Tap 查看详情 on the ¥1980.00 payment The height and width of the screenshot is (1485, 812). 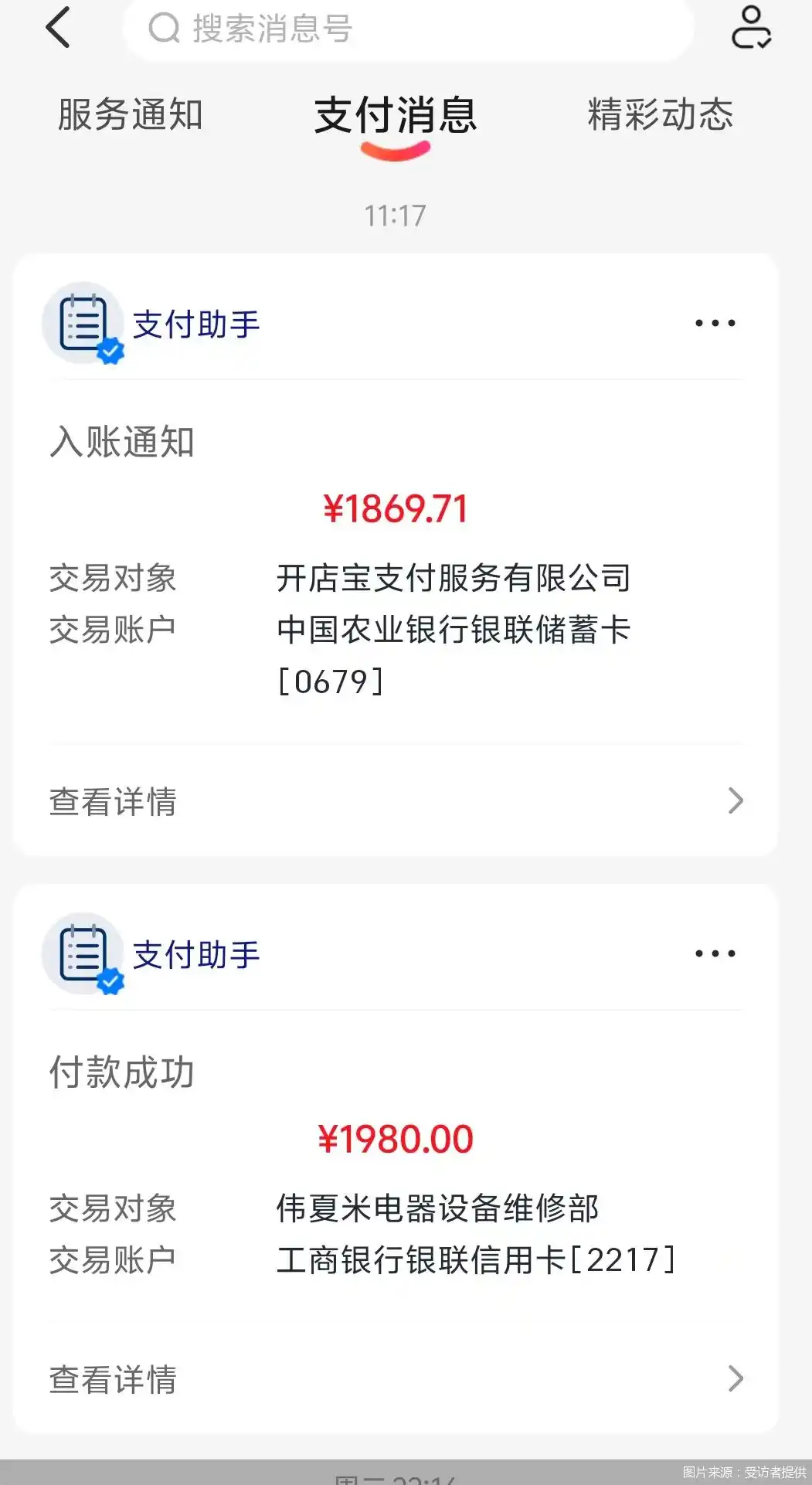[113, 1378]
